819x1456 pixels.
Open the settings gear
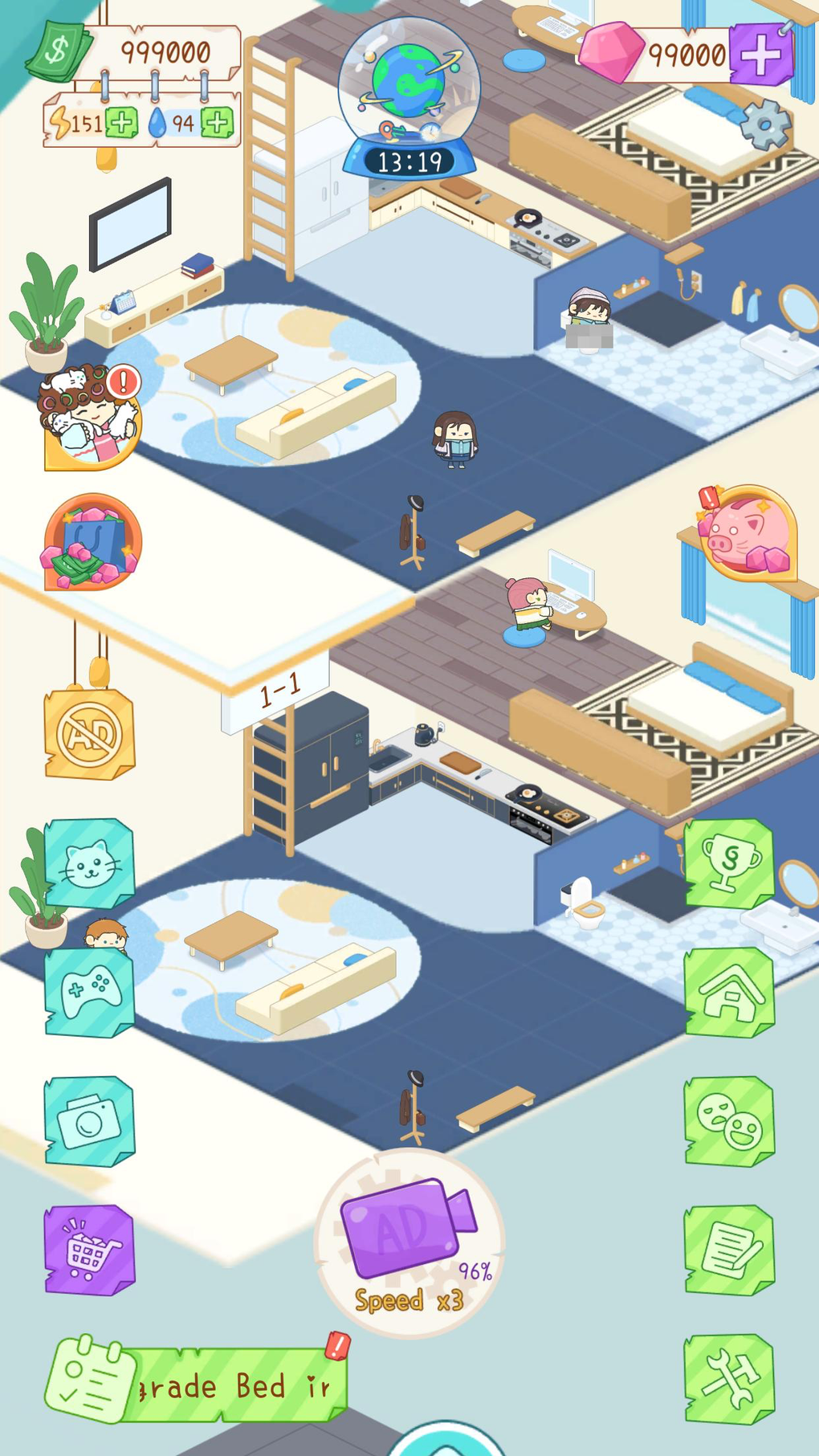click(764, 124)
